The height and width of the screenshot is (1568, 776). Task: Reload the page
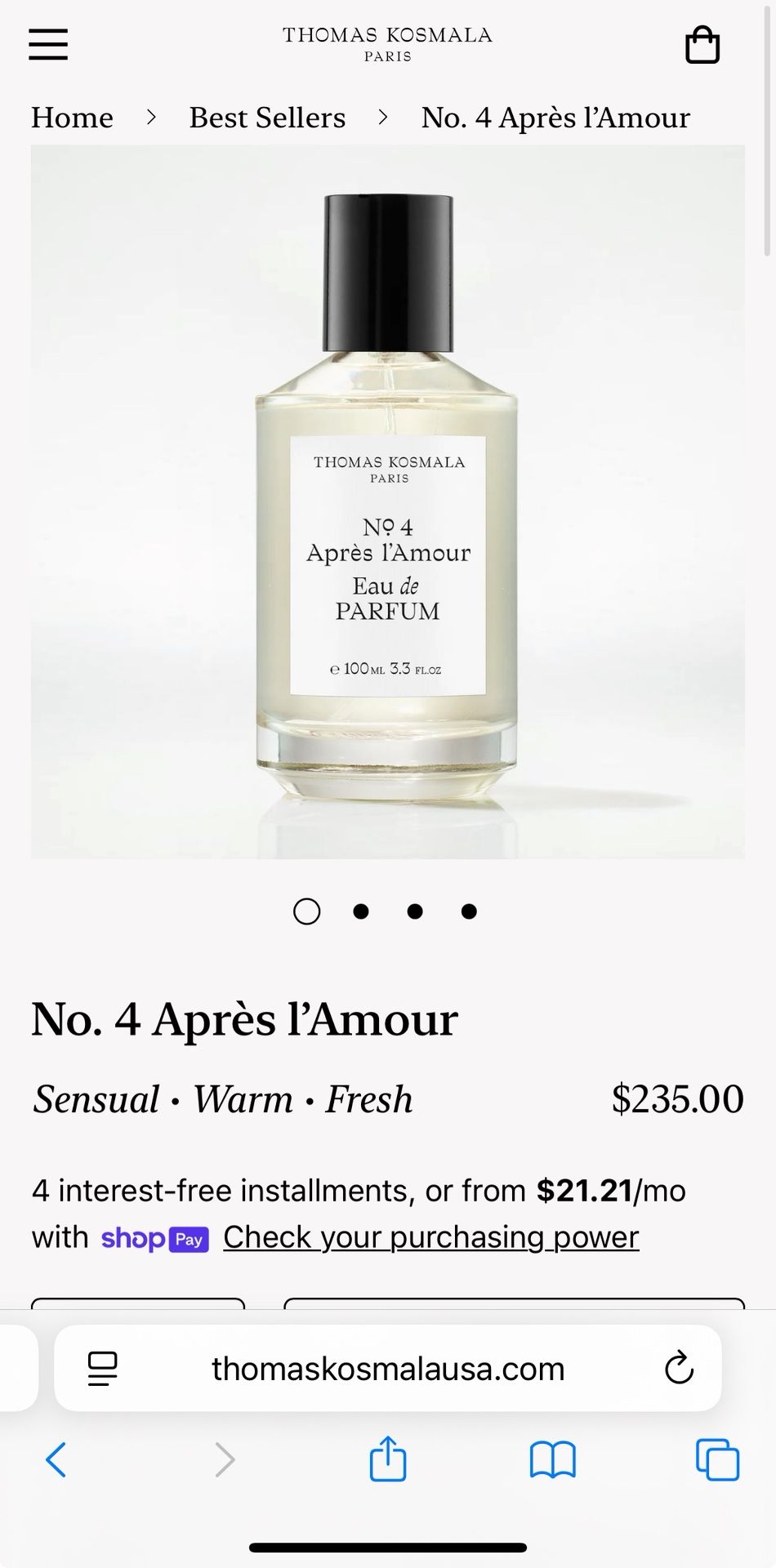[x=679, y=1369]
